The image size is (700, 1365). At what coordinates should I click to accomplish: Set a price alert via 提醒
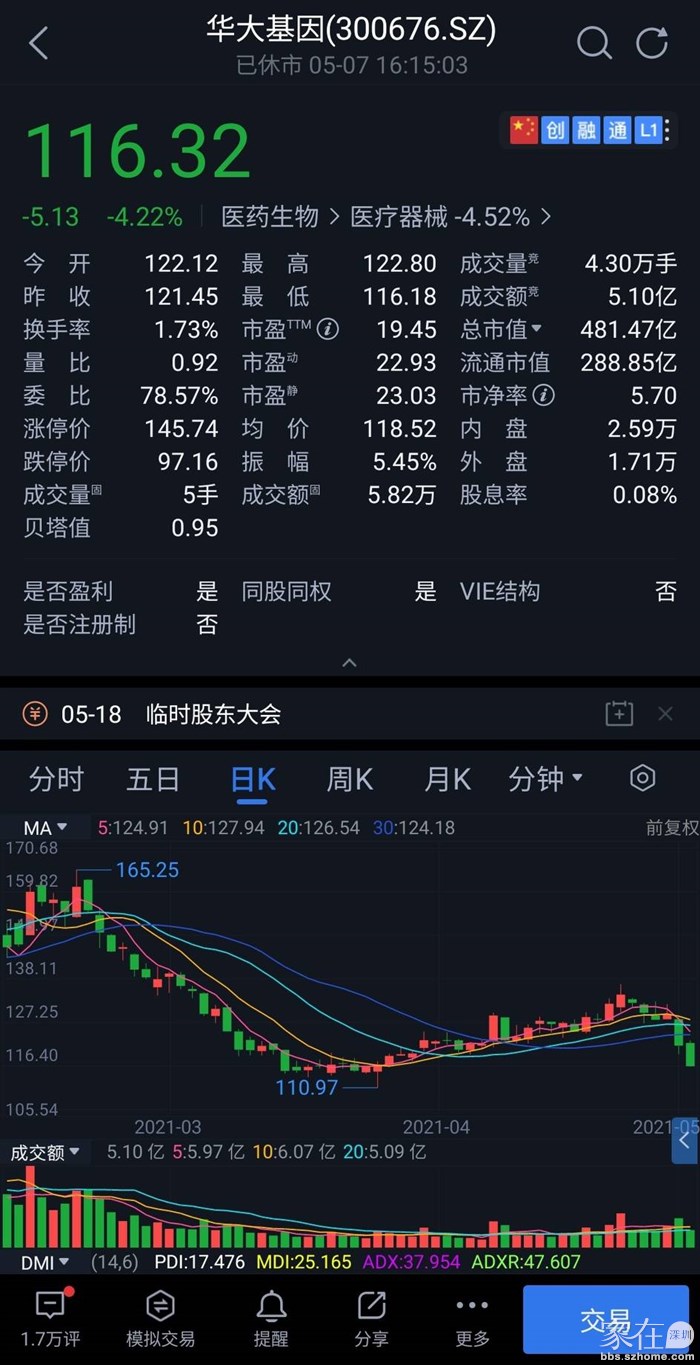(271, 1319)
